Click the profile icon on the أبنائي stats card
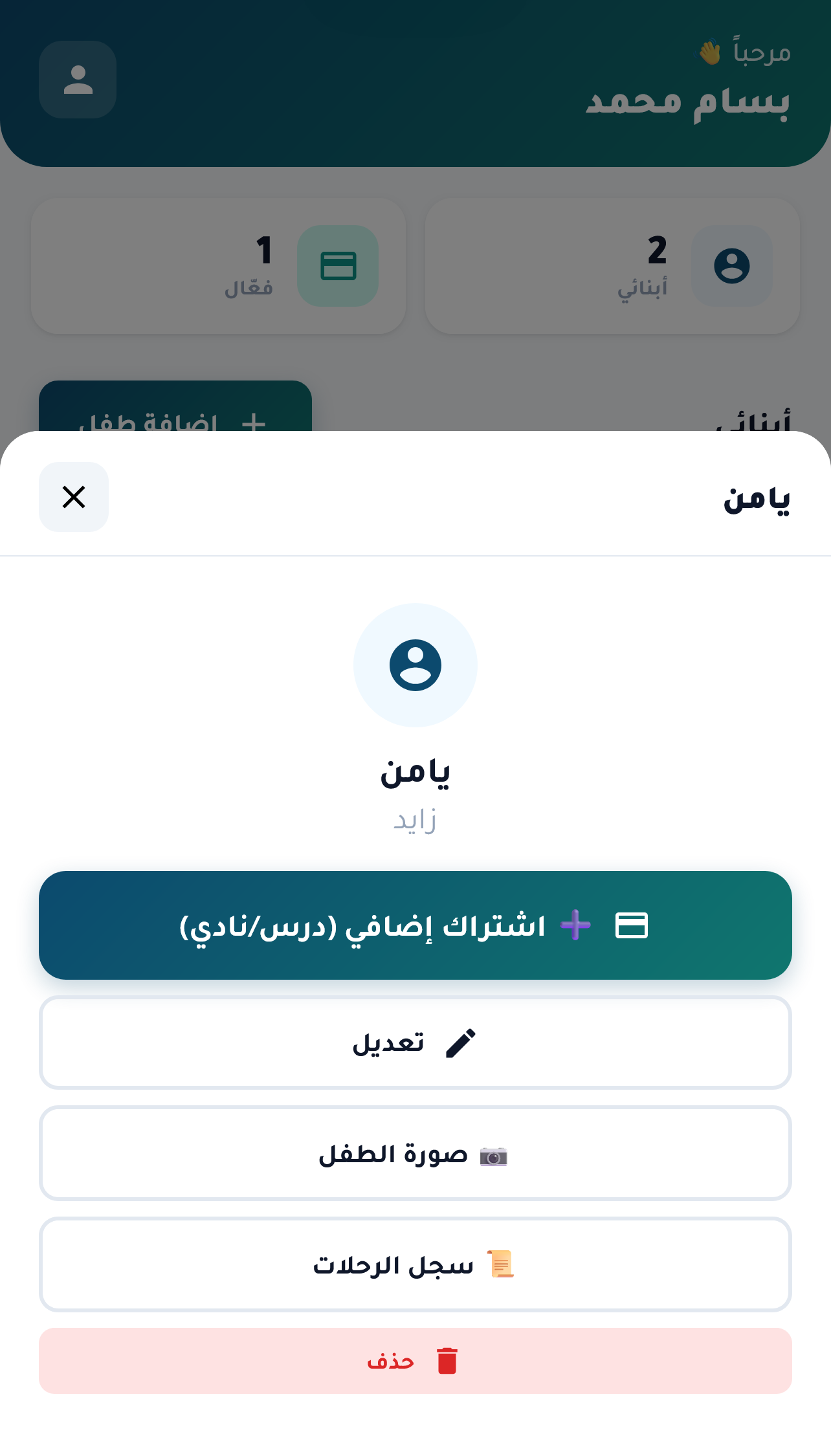 point(731,266)
